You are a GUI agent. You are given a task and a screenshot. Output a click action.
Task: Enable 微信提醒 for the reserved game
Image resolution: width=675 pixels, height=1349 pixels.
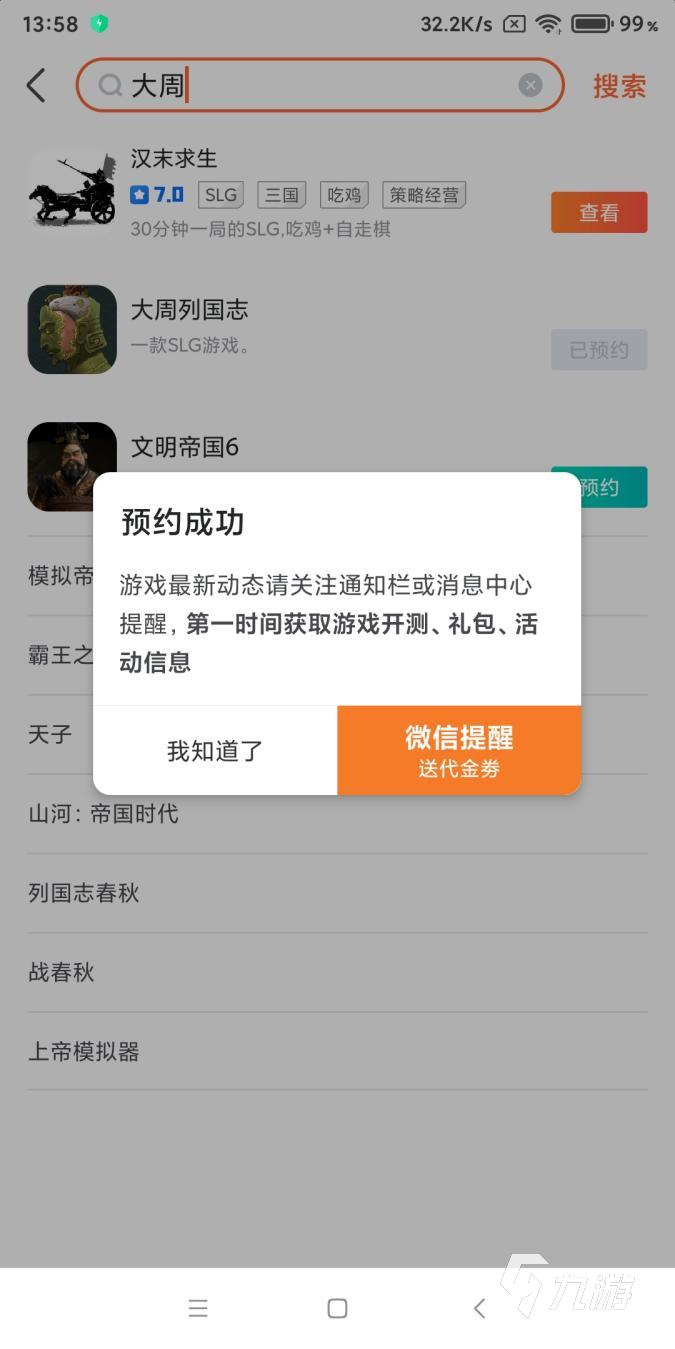(459, 751)
